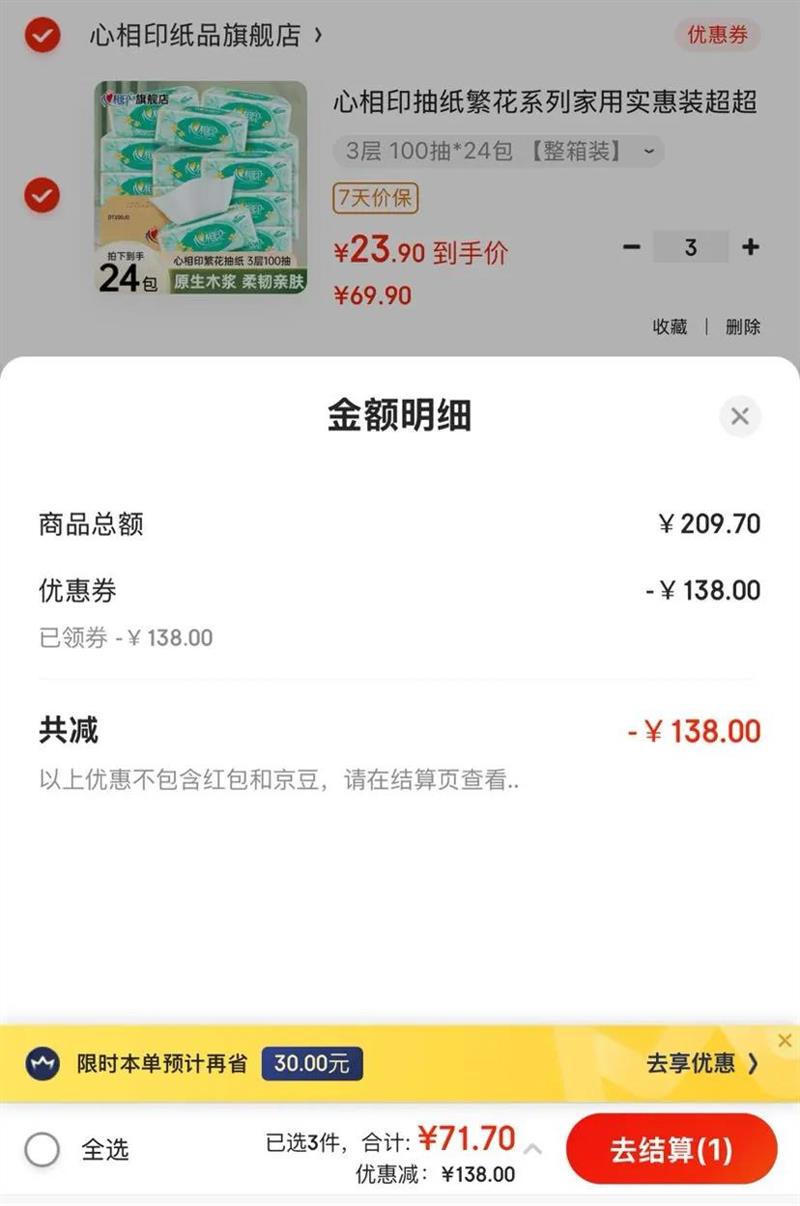The width and height of the screenshot is (800, 1206).
Task: Tap 删除 to remove the item
Action: 743,327
